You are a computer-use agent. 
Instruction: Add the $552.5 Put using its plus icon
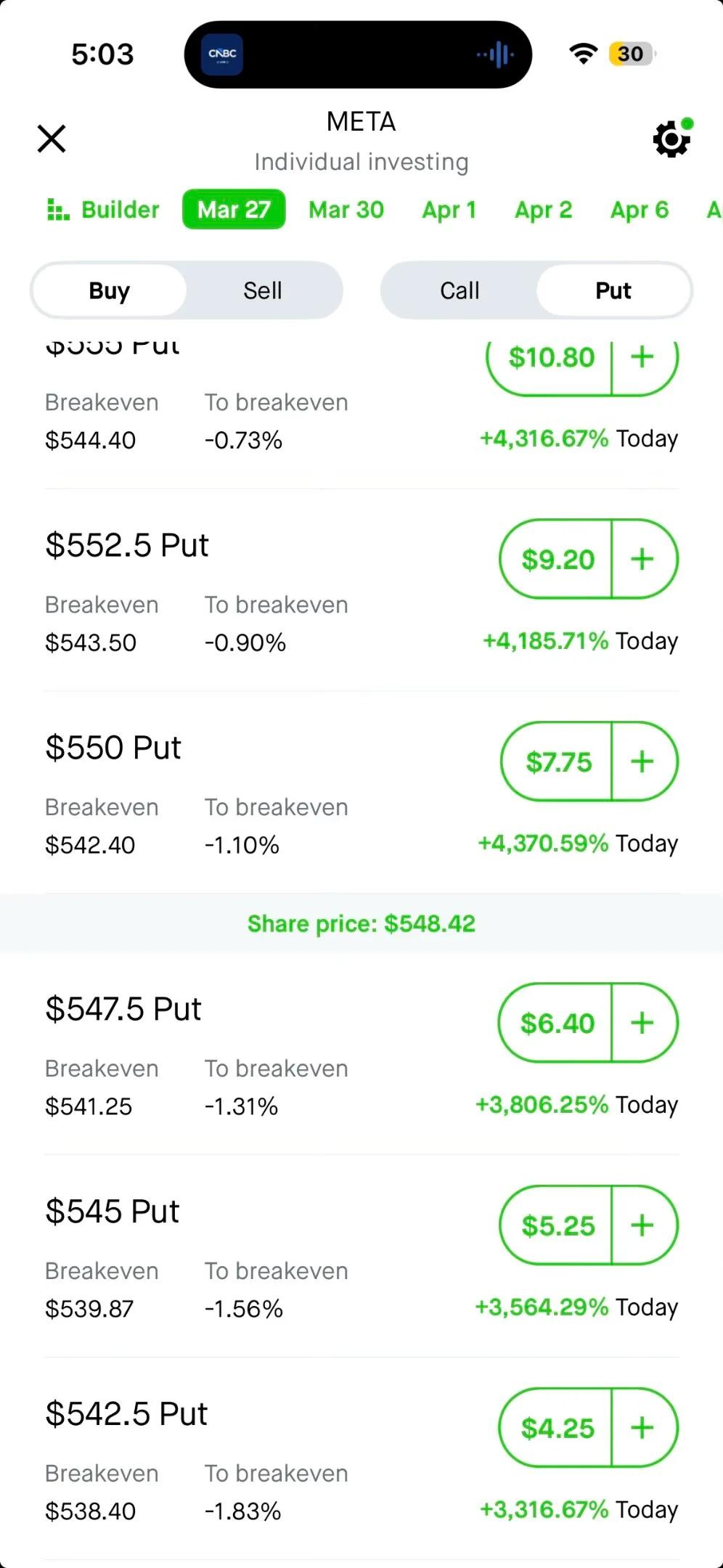pos(642,559)
